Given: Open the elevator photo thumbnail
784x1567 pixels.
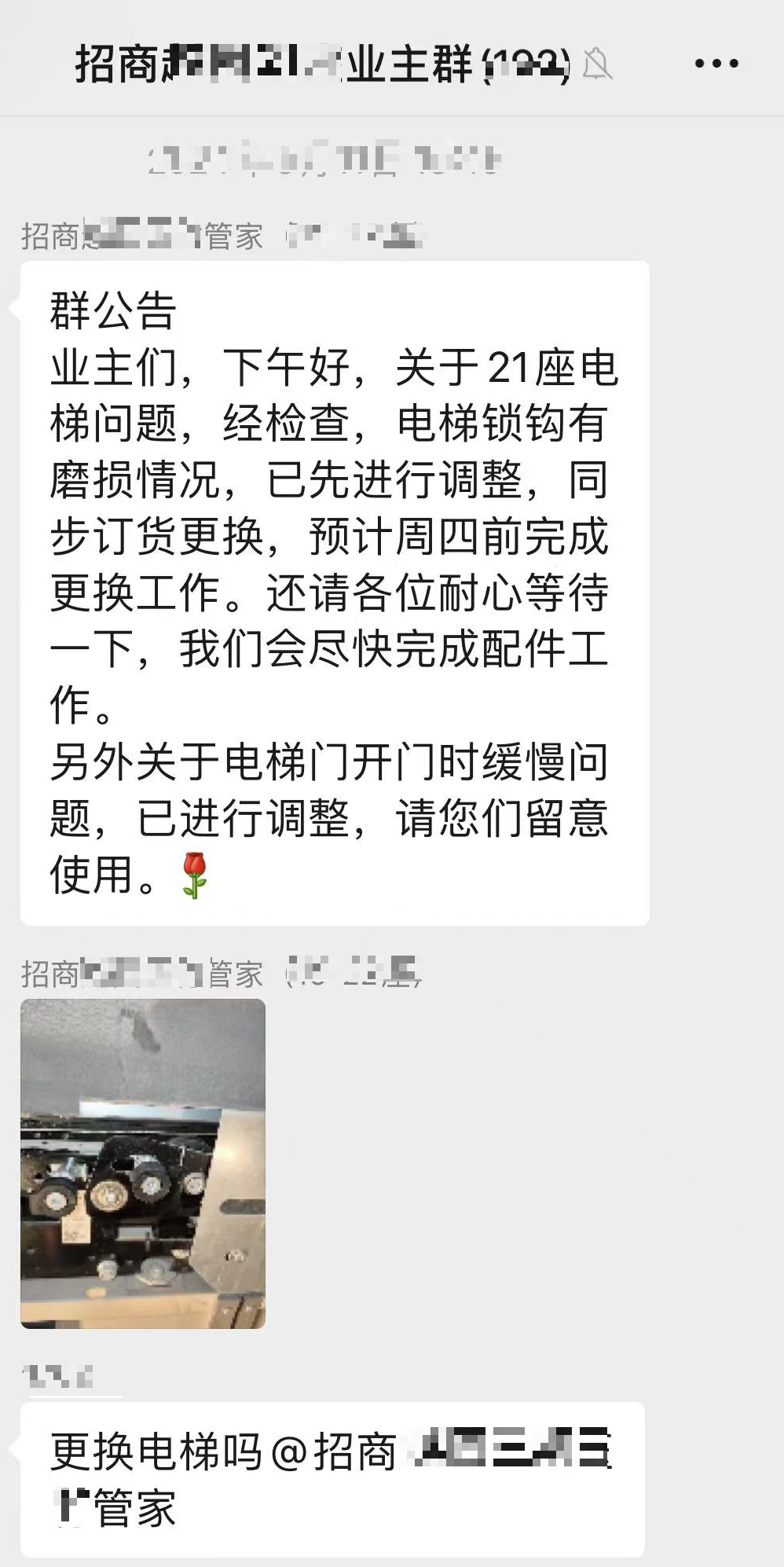Looking at the screenshot, I should click(143, 1163).
